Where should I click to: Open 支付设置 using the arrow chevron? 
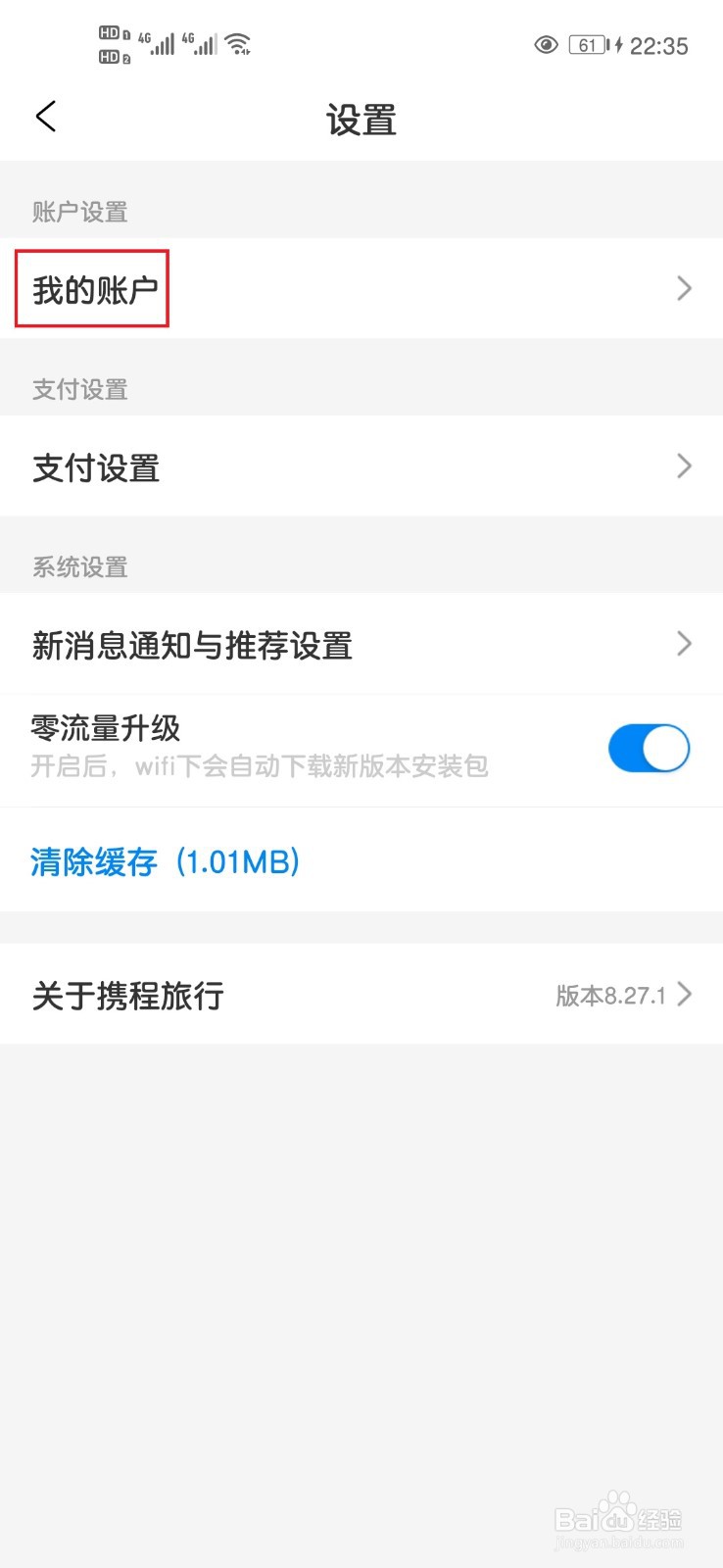pos(684,467)
